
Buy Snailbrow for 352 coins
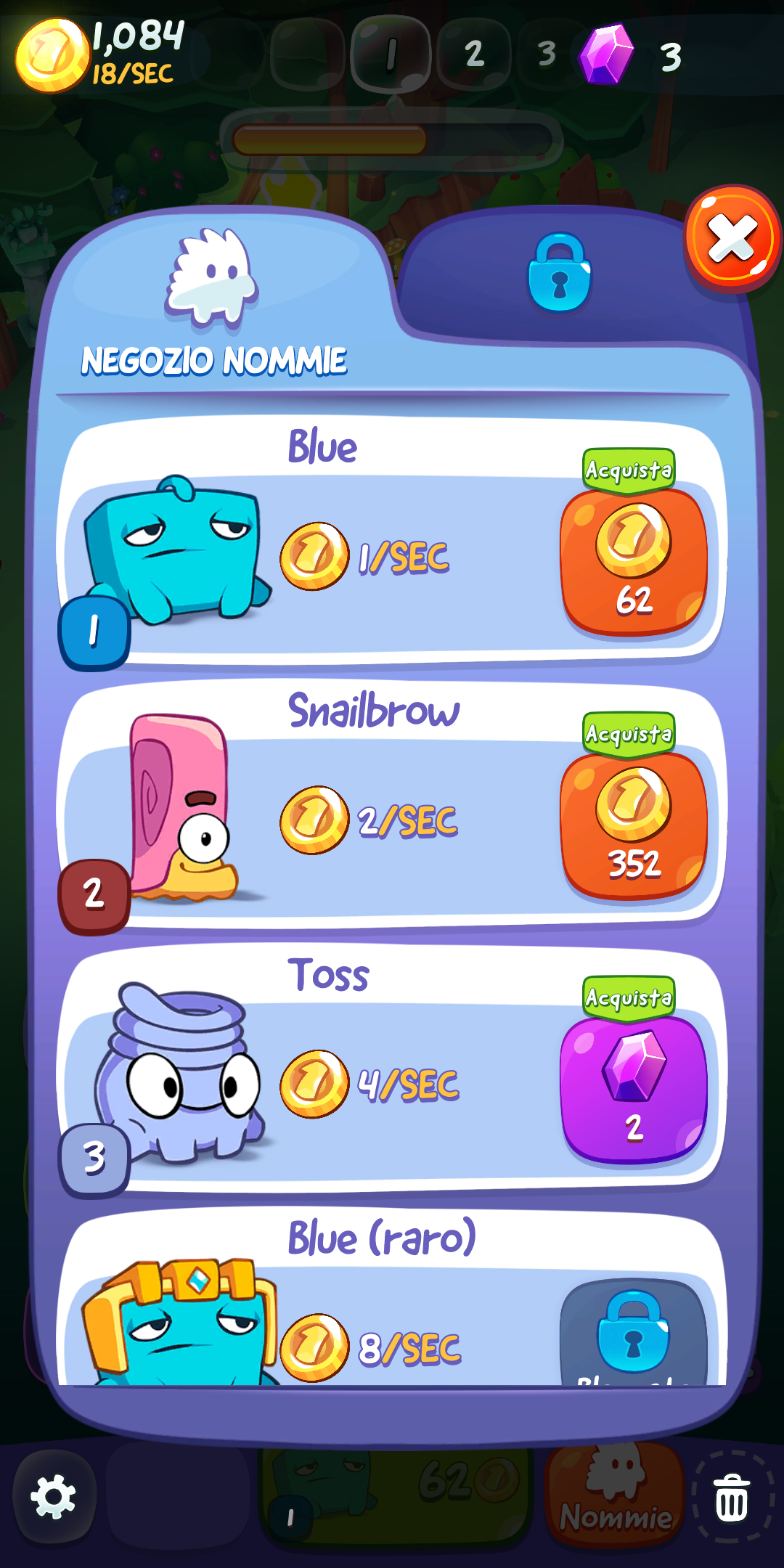[633, 825]
